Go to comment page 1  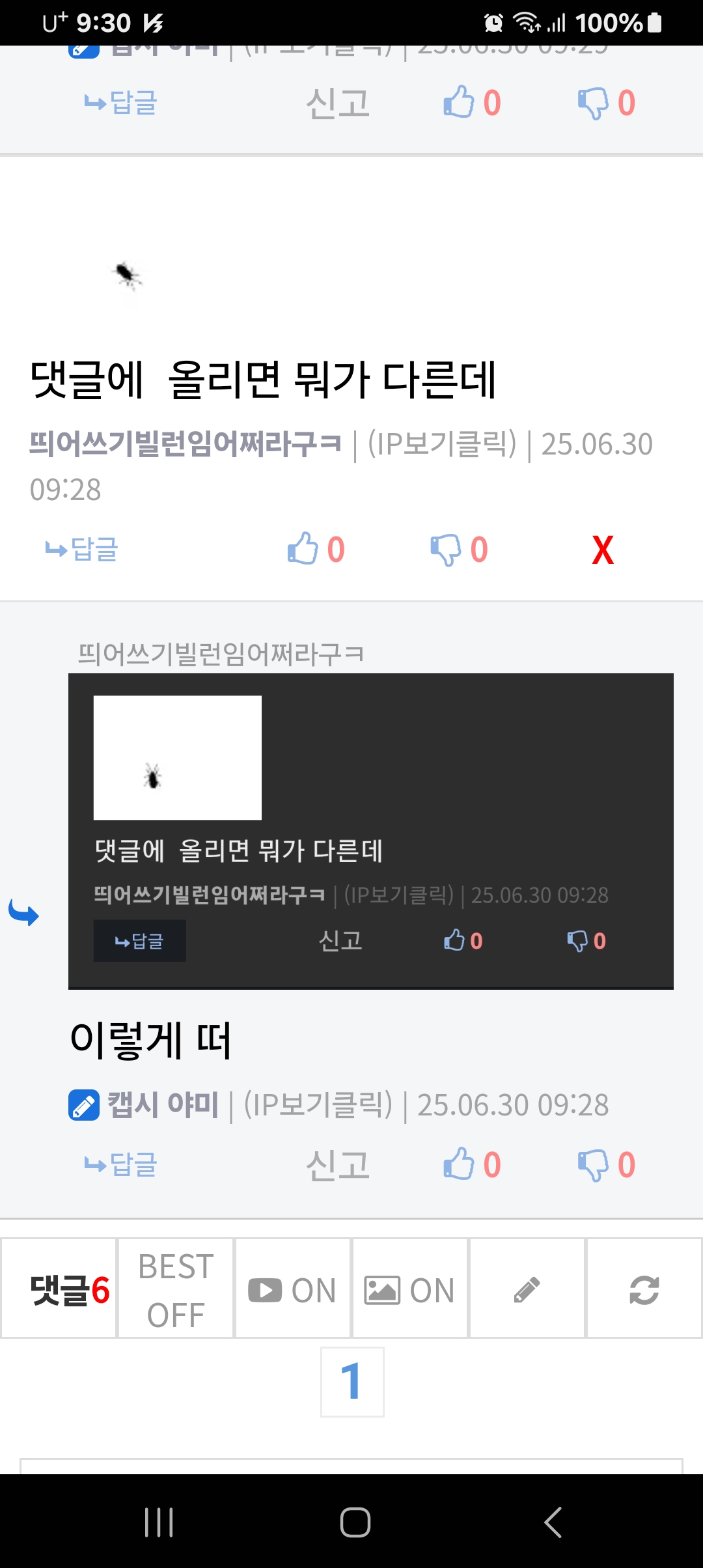352,1381
